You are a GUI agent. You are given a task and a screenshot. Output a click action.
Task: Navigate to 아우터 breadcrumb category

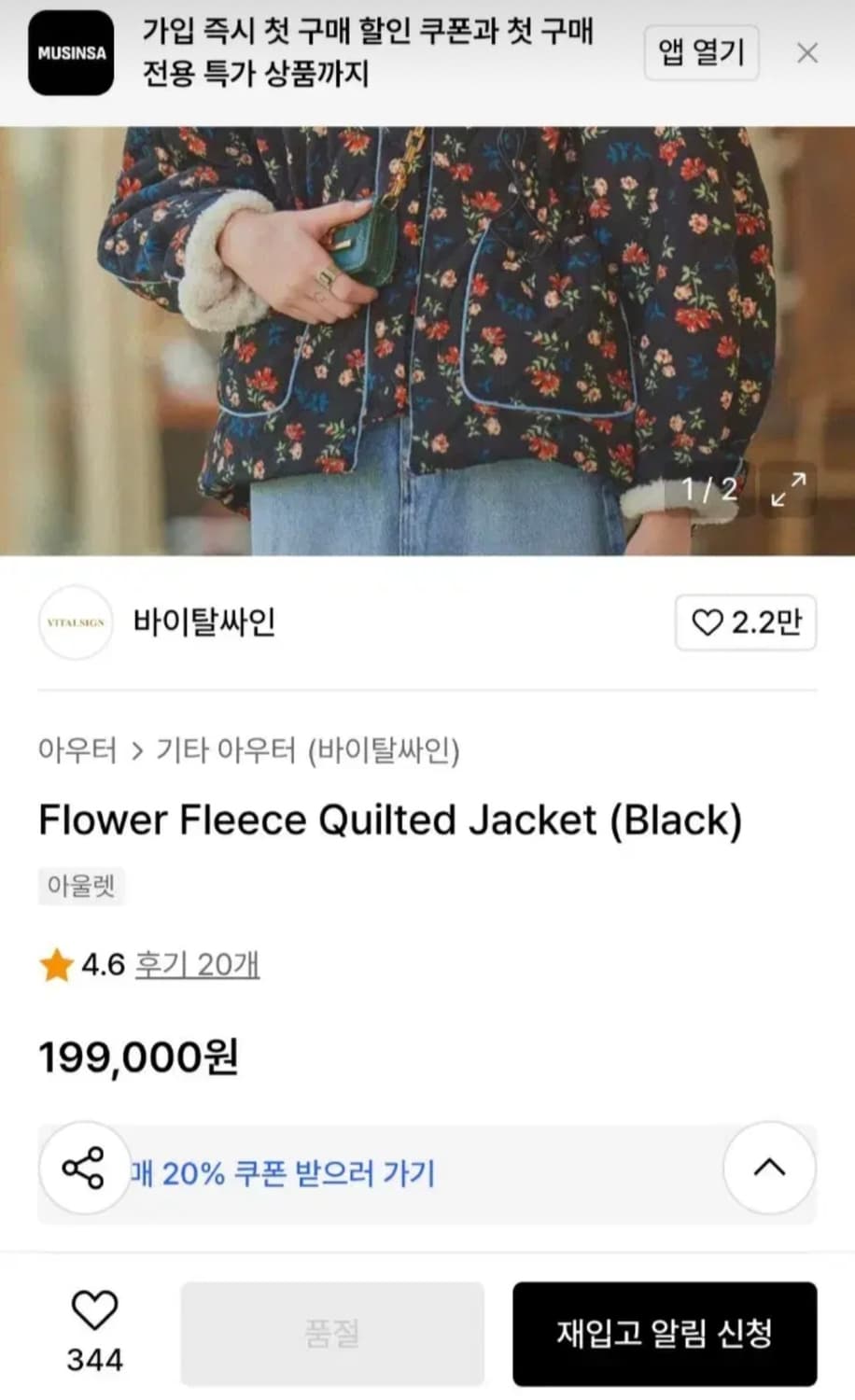pyautogui.click(x=76, y=749)
